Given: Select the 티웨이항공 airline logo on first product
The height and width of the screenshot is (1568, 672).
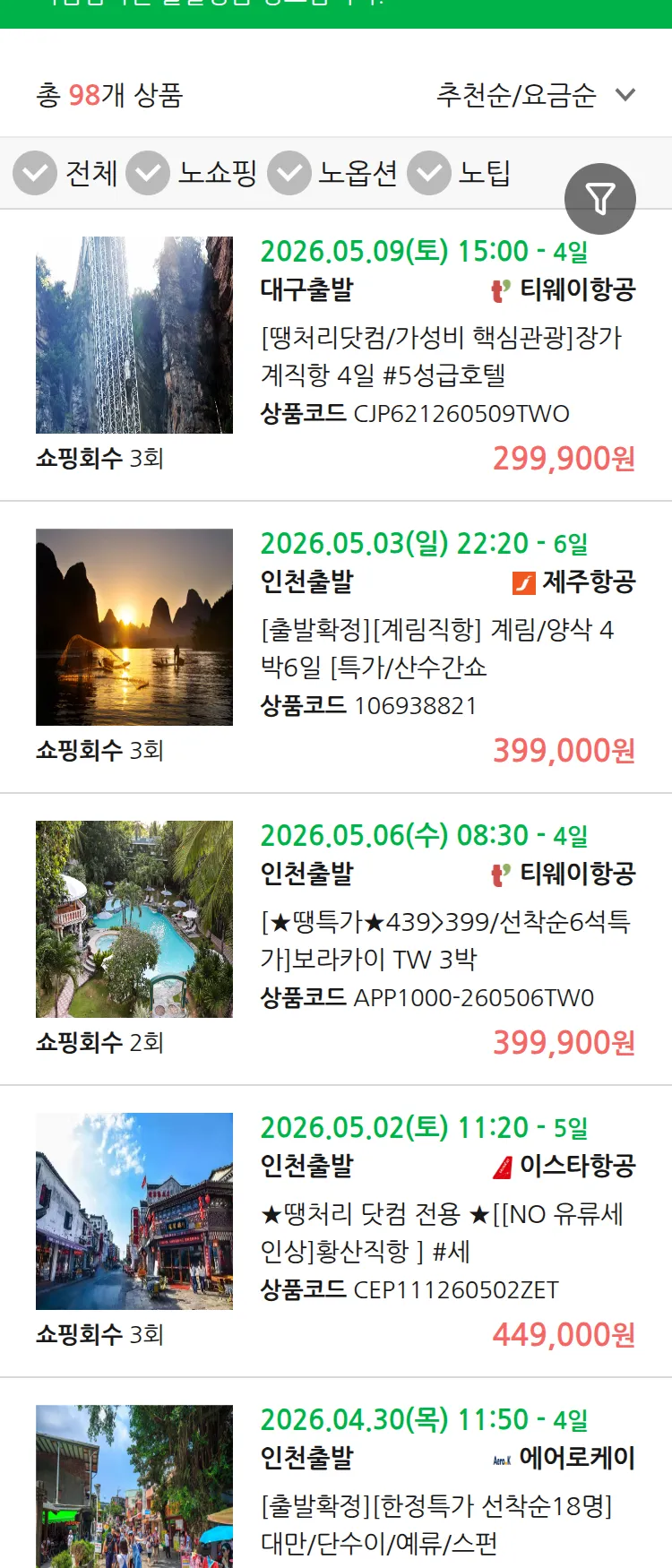Looking at the screenshot, I should pos(498,290).
